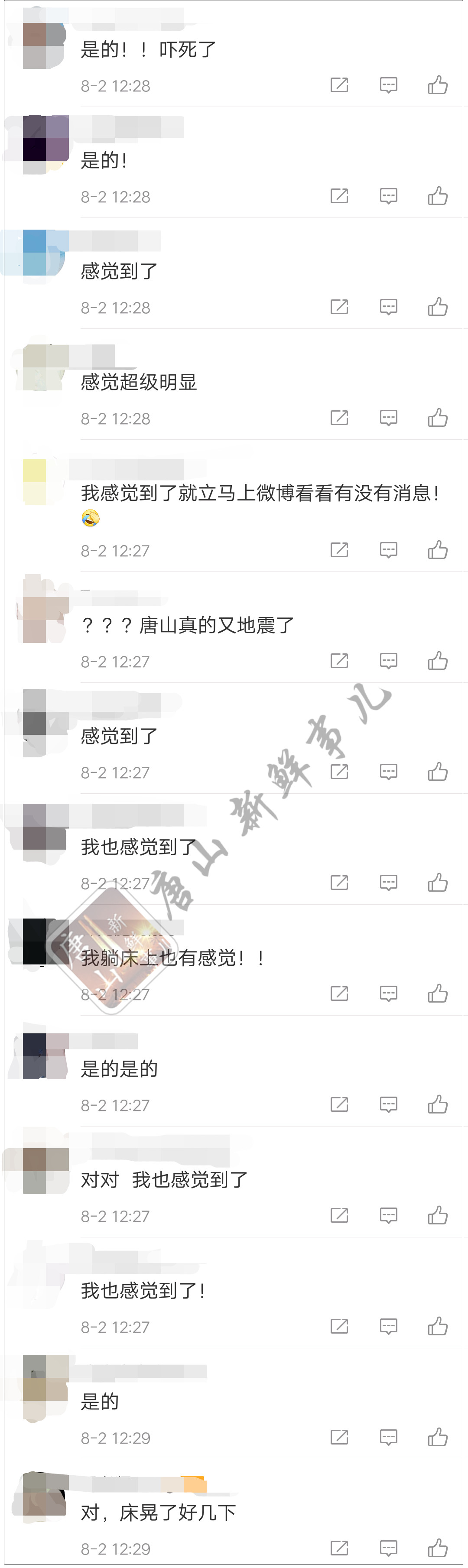This screenshot has width=468, height=1568.
Task: Like the comment "？？？唐山真的又地震了"
Action: tap(438, 661)
